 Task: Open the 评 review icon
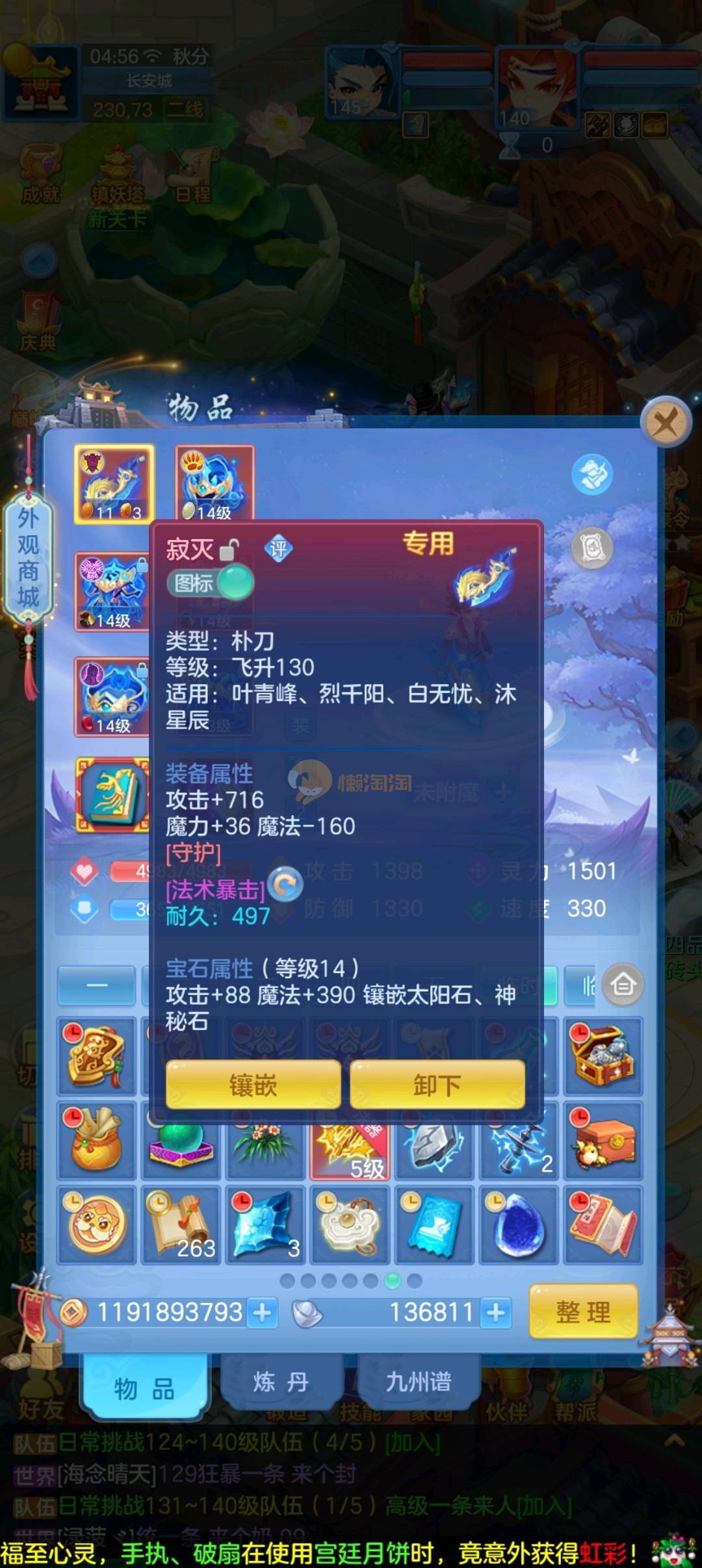pyautogui.click(x=278, y=550)
